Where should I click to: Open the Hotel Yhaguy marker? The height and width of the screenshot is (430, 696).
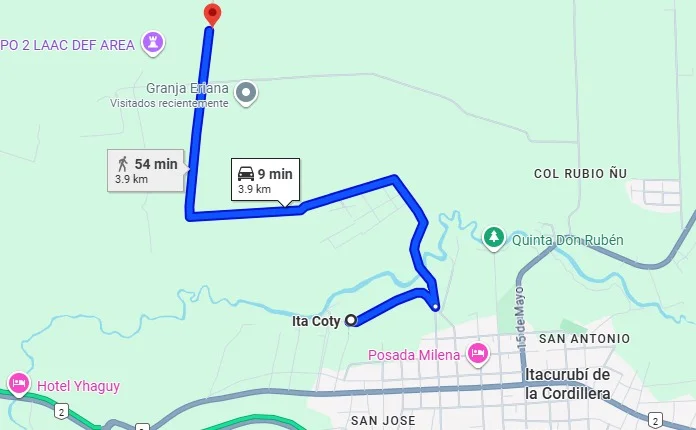[x=18, y=383]
